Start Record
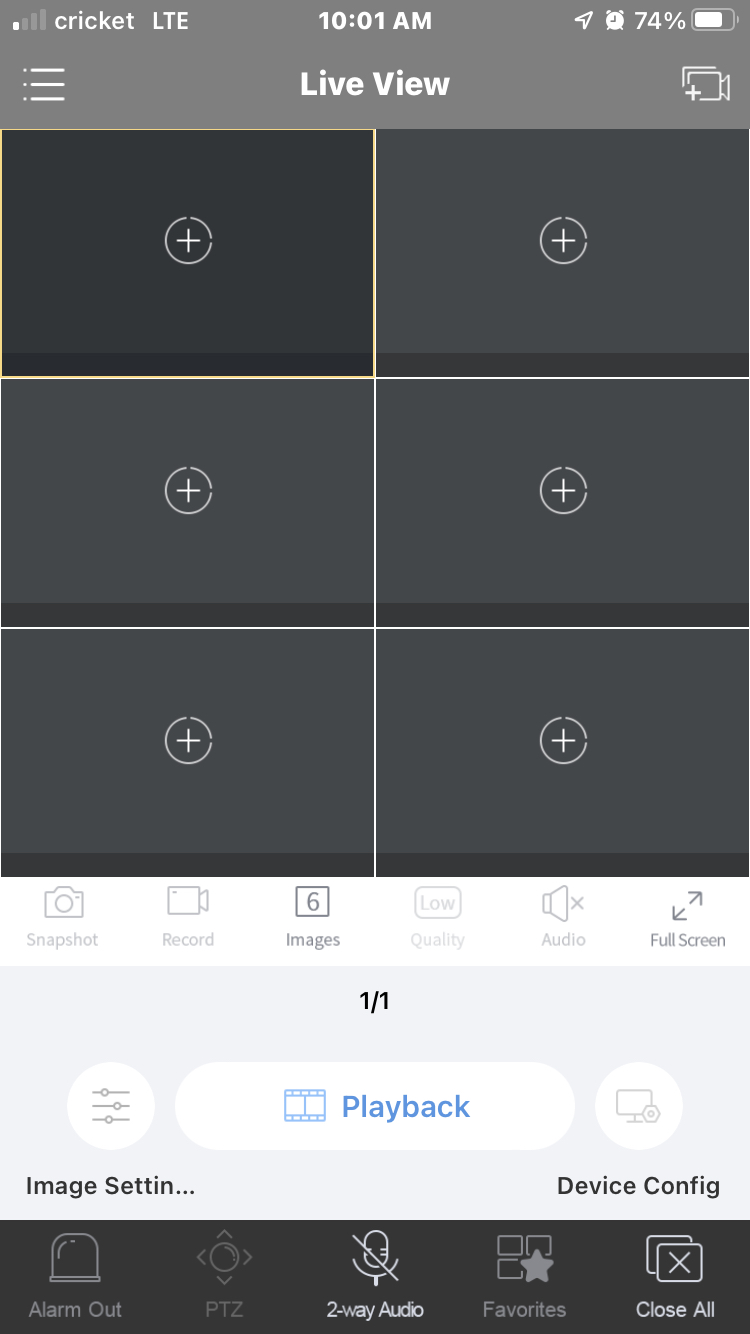The width and height of the screenshot is (750, 1334). (x=188, y=918)
